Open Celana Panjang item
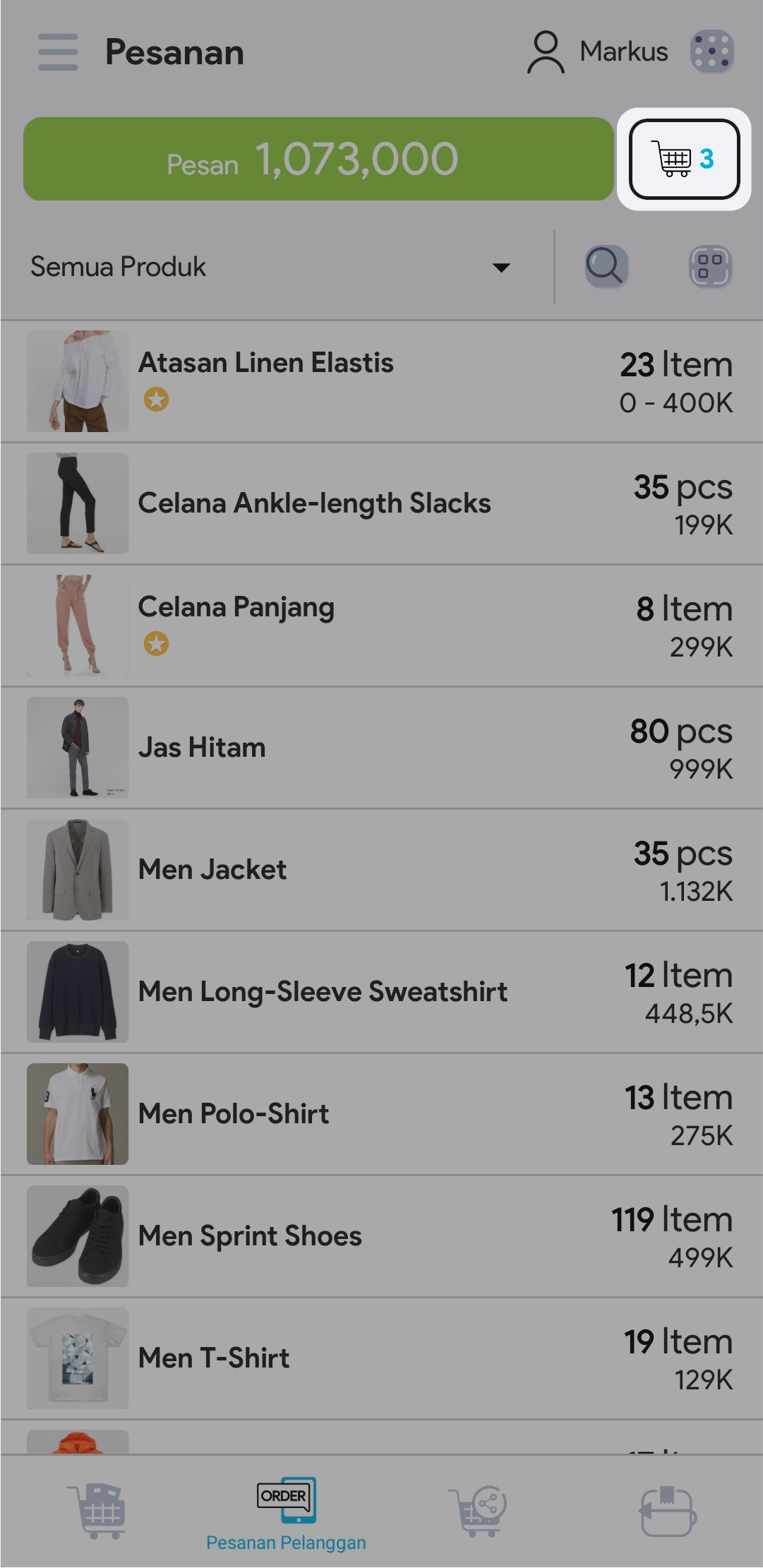Image resolution: width=763 pixels, height=1568 pixels. coord(381,626)
